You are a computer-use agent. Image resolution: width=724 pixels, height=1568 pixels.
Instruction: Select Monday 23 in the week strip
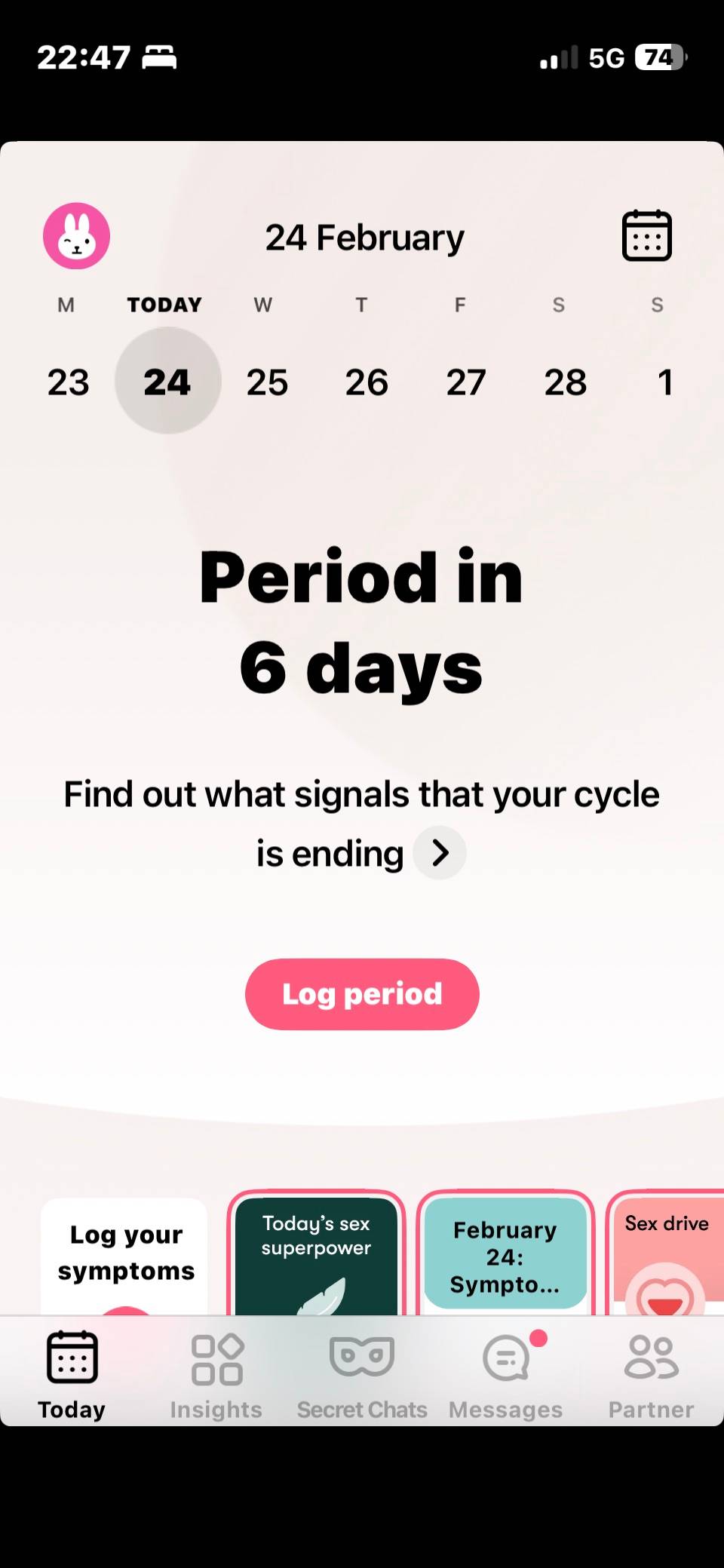(x=68, y=382)
